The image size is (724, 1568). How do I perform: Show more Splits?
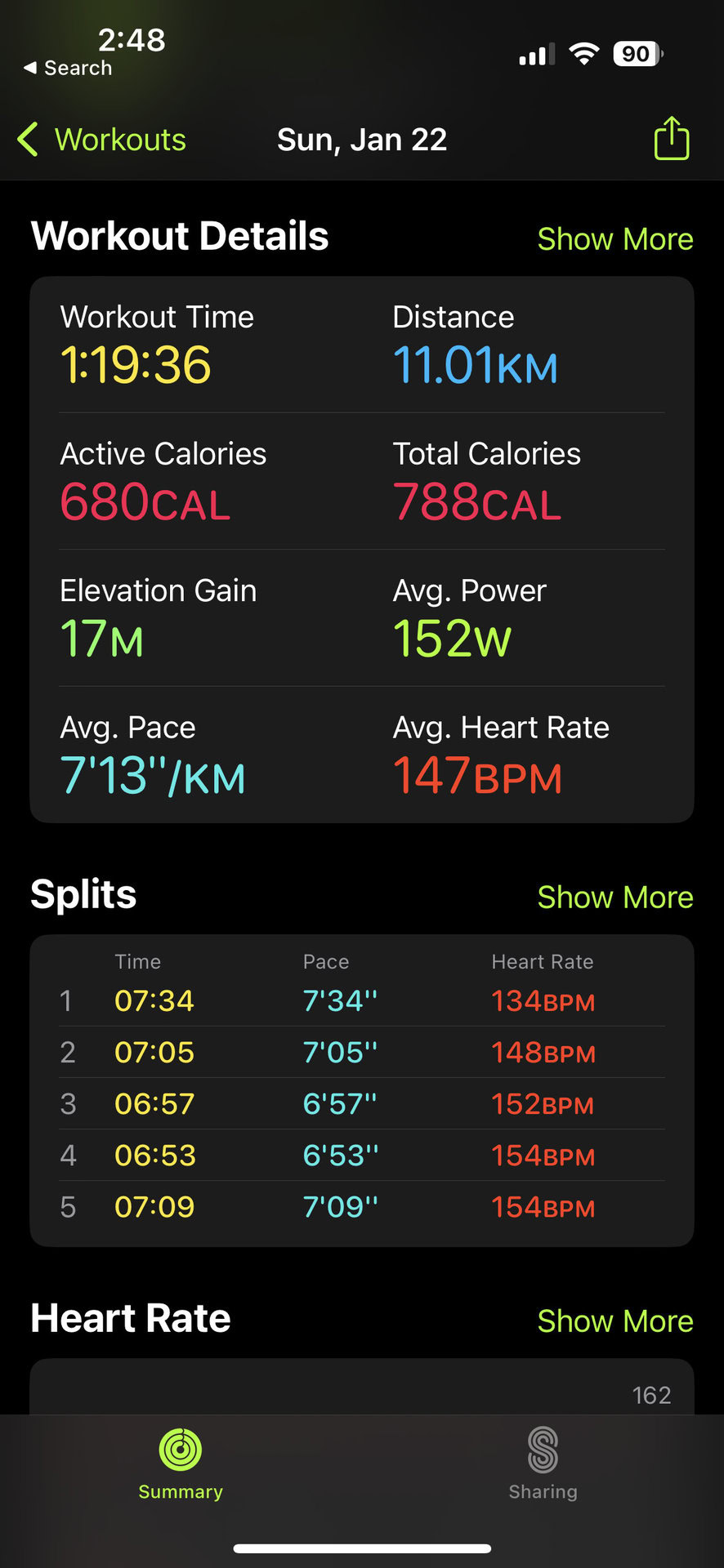(615, 898)
